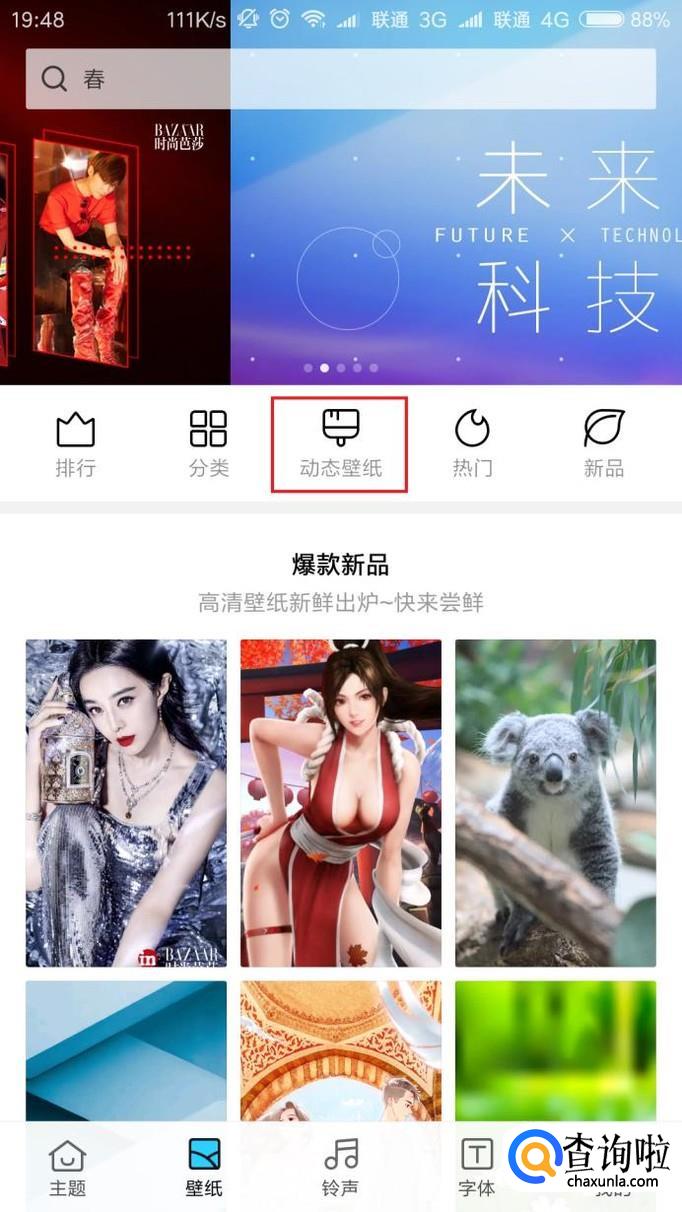Open the blurred green wallpaper
Viewport: 682px width, 1212px height.
pyautogui.click(x=555, y=1050)
